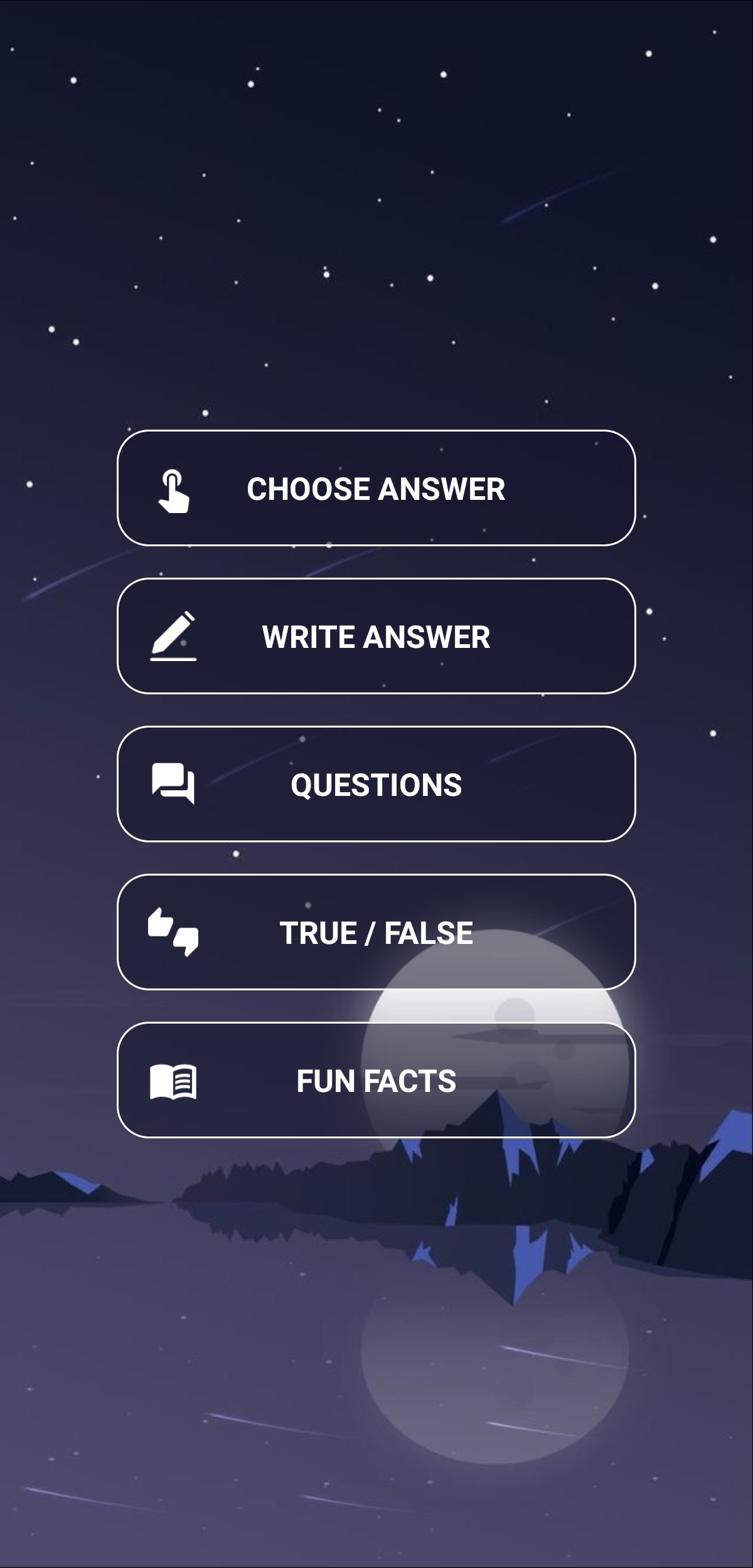Click the CHOOSE ANSWER text label
The width and height of the screenshot is (753, 1568).
point(376,490)
